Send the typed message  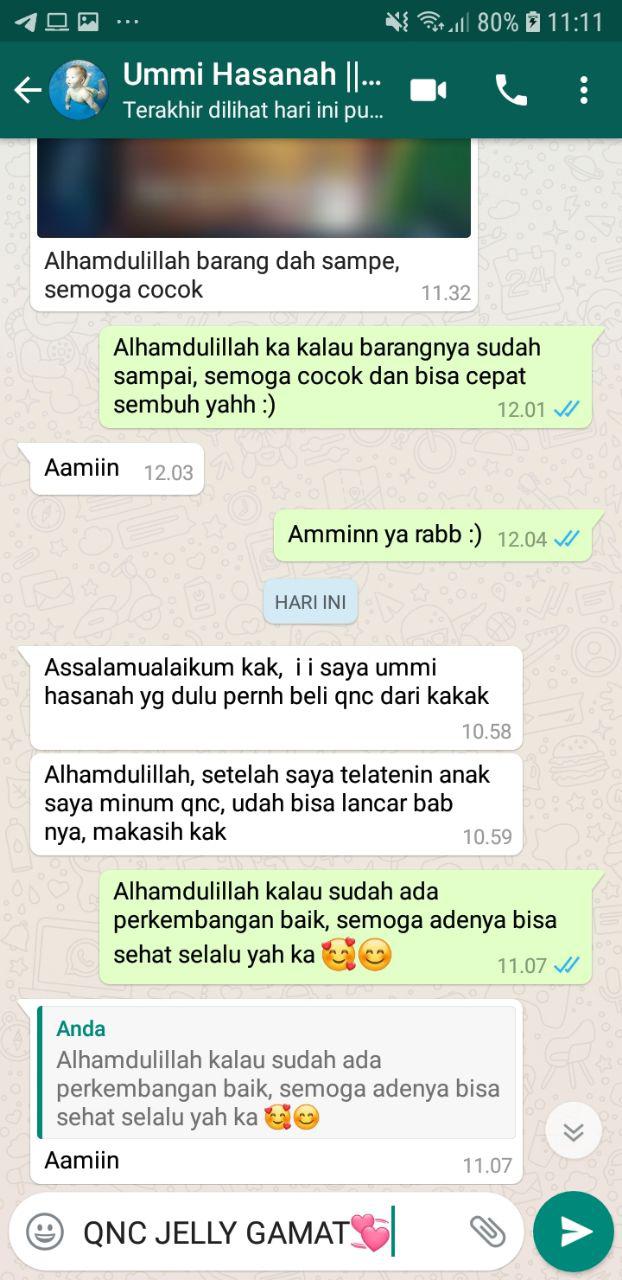574,1232
